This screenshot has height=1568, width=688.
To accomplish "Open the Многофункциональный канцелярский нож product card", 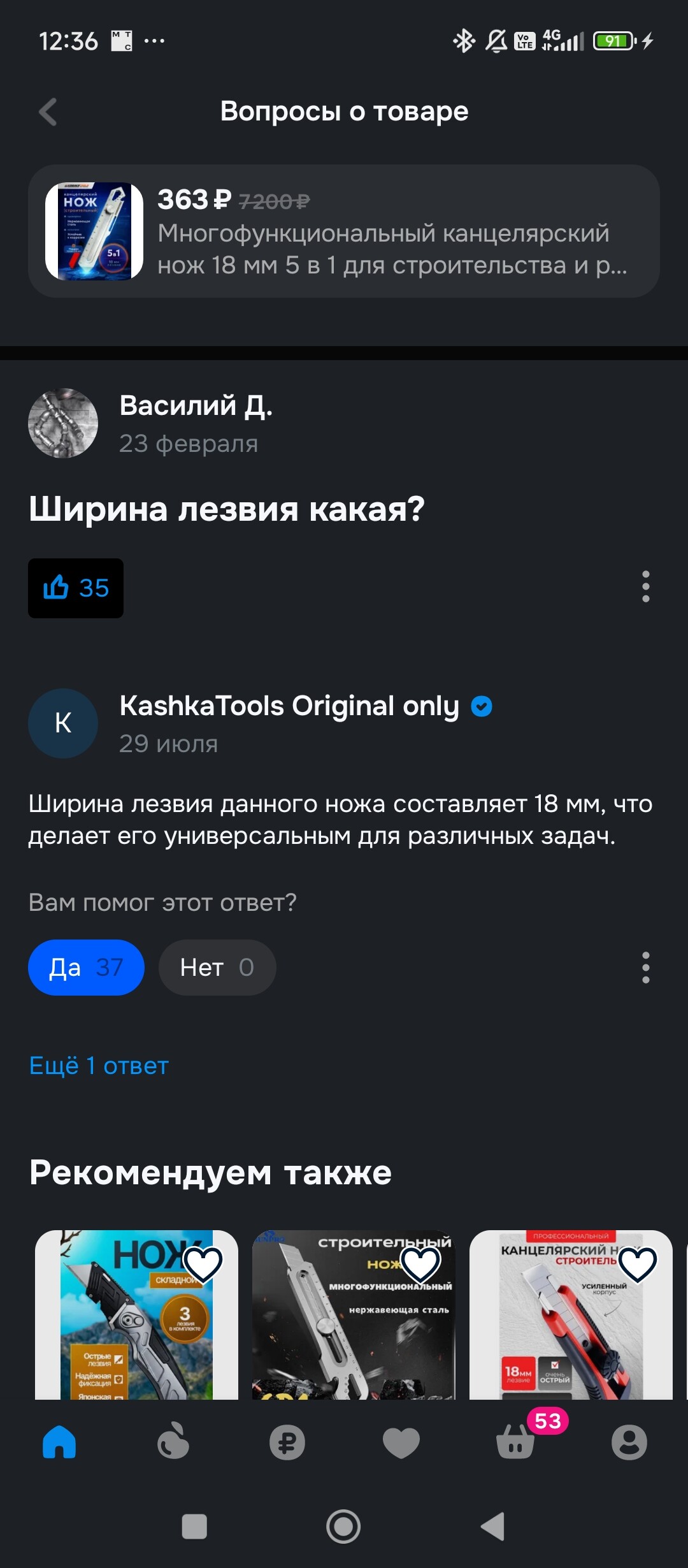I will 344,231.
